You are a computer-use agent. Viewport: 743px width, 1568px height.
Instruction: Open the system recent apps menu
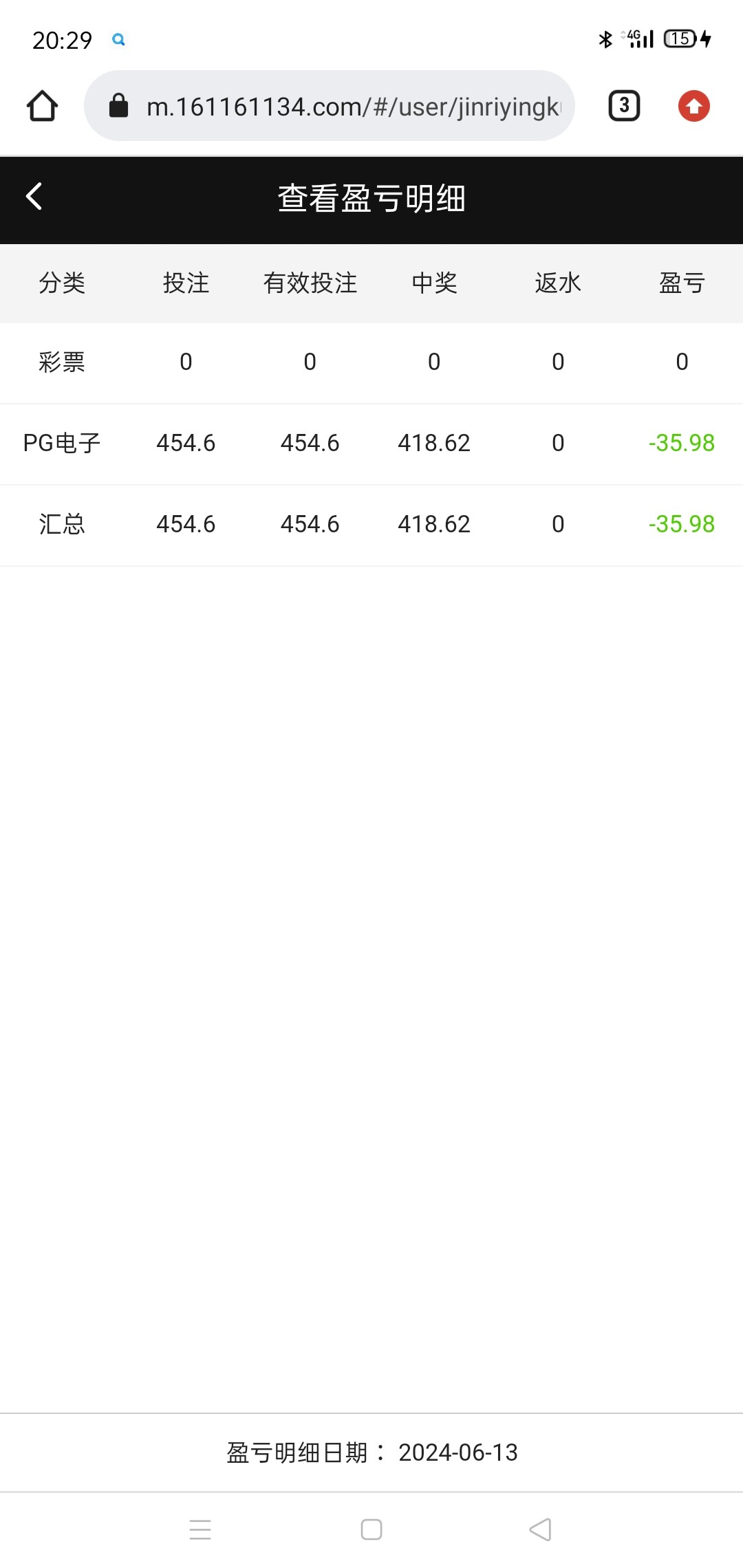point(200,1529)
